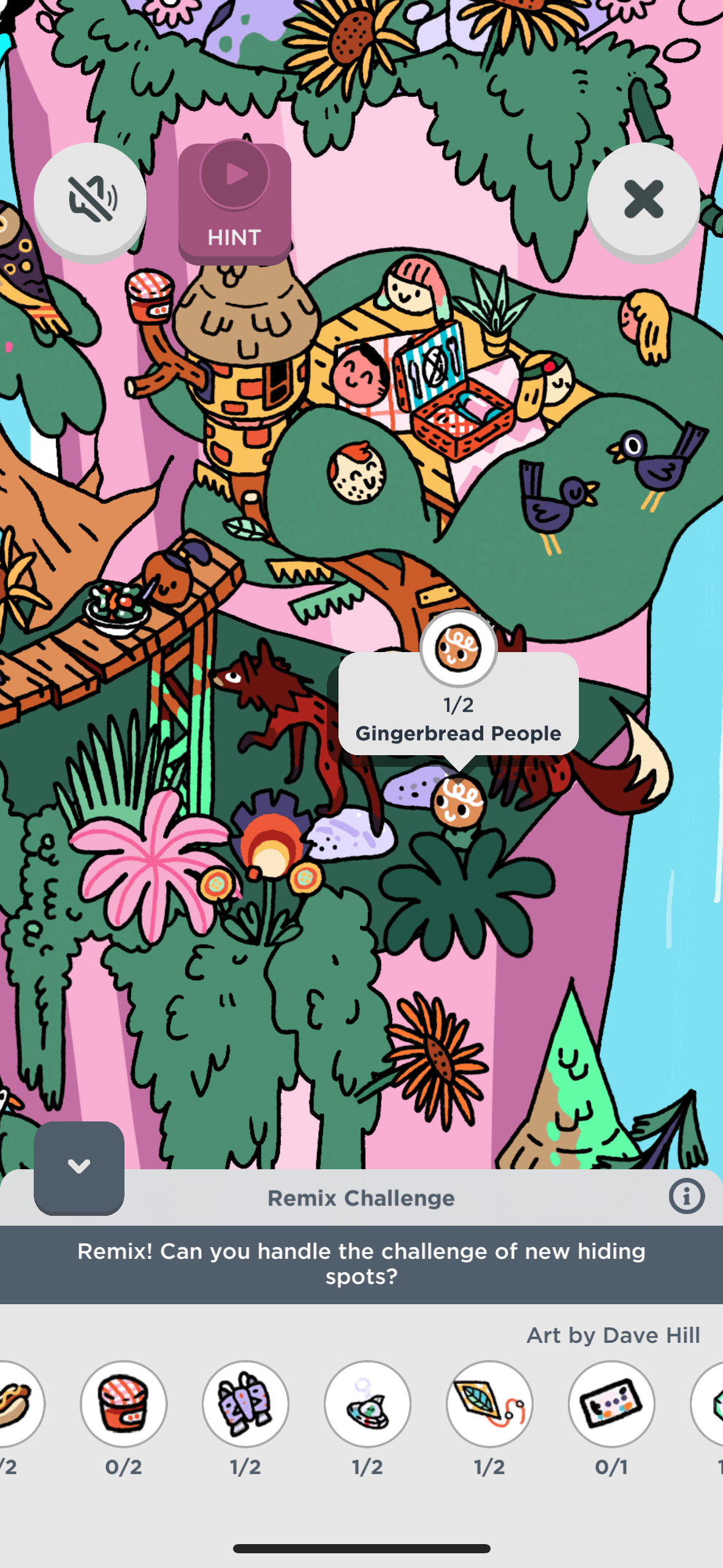723x1568 pixels.
Task: Open the Remix Challenge info icon
Action: [686, 1196]
